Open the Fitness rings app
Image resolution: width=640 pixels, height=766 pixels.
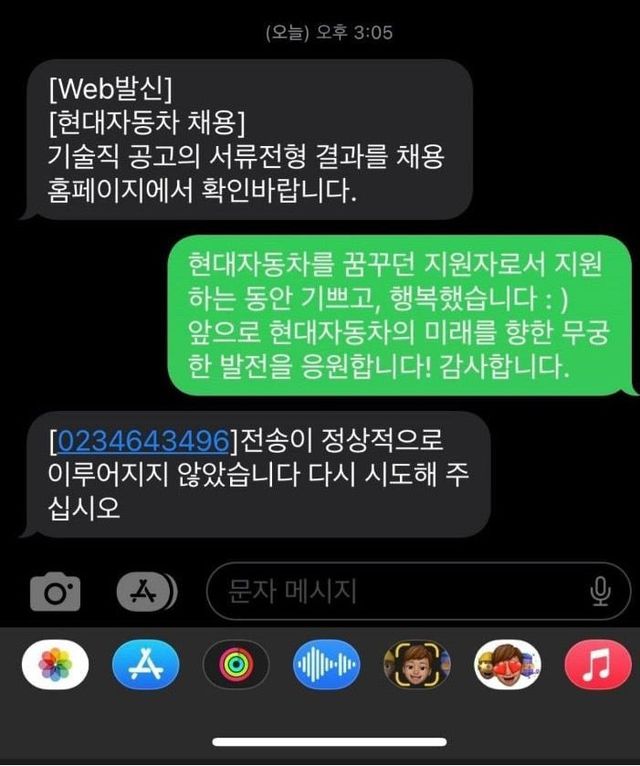pyautogui.click(x=236, y=664)
